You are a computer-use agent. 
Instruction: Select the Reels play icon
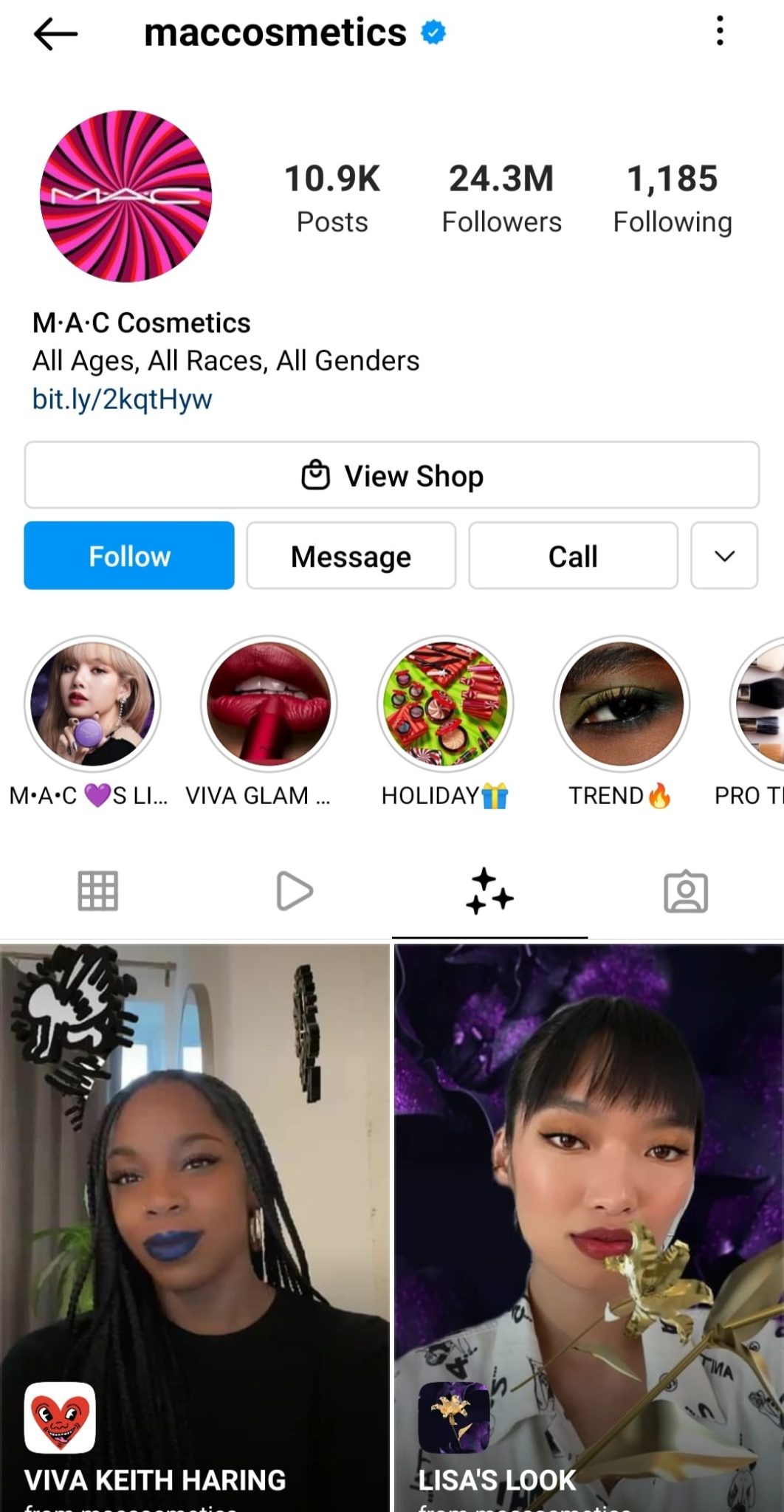(x=294, y=890)
